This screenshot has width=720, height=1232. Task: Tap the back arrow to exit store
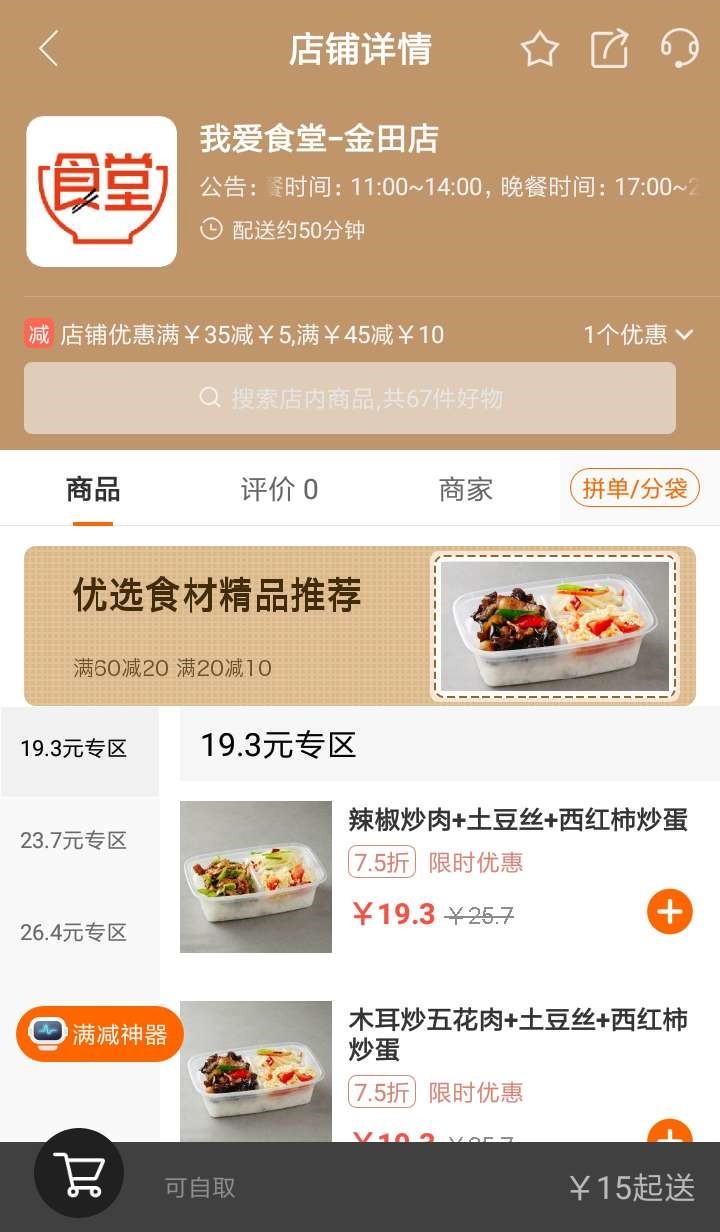pos(47,49)
